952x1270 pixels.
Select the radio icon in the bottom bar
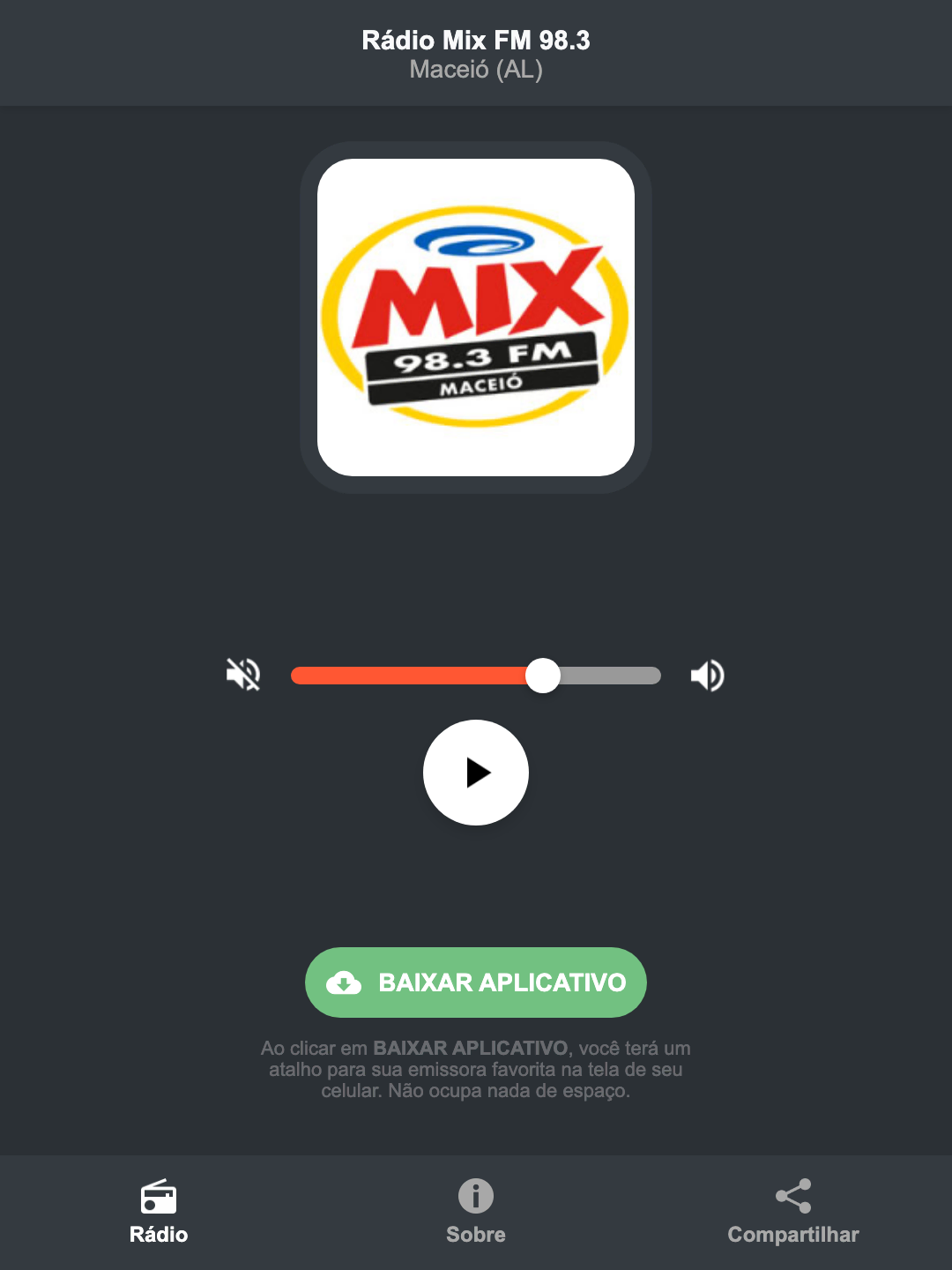click(x=159, y=1198)
